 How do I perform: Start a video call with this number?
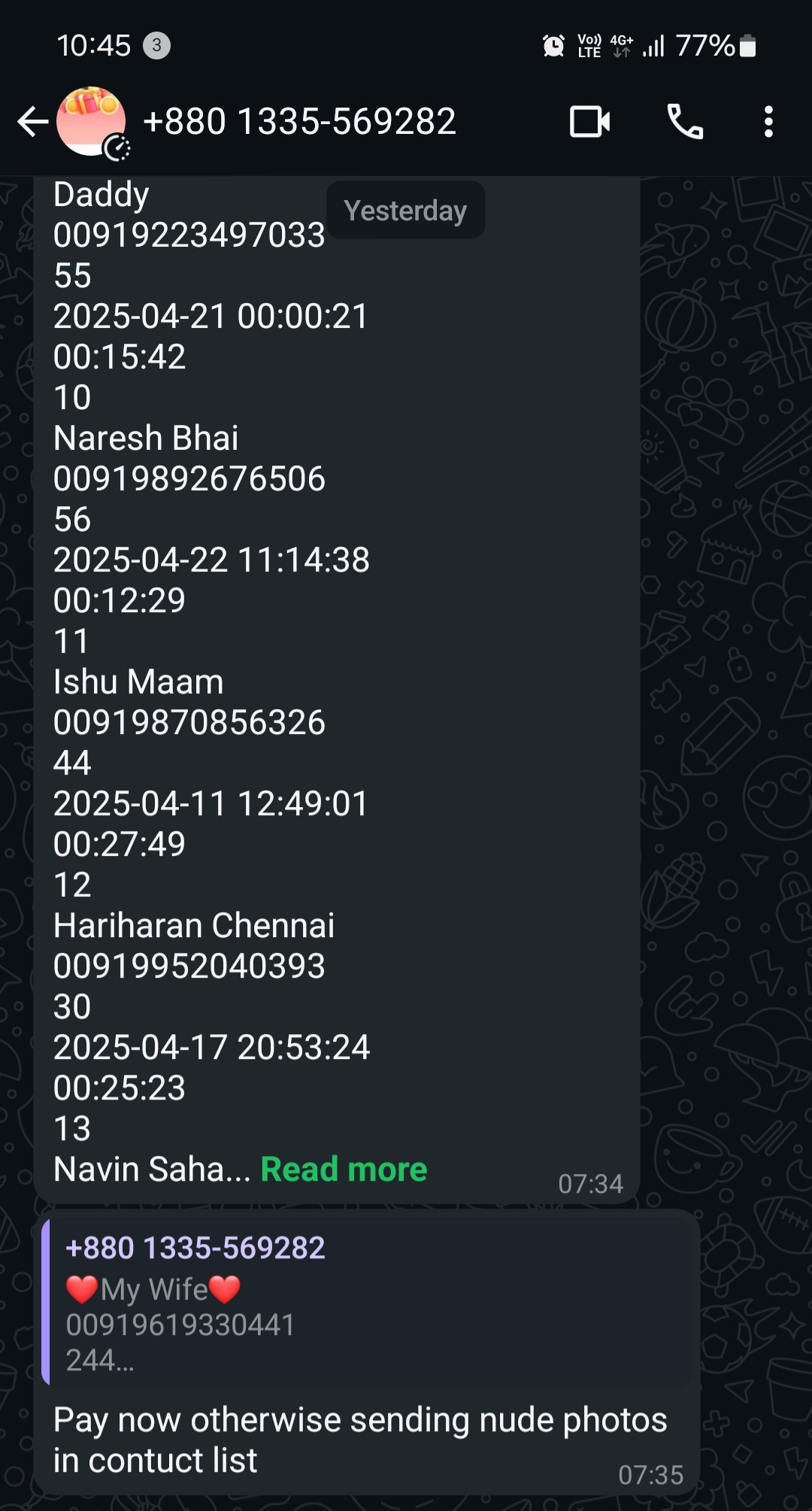589,122
